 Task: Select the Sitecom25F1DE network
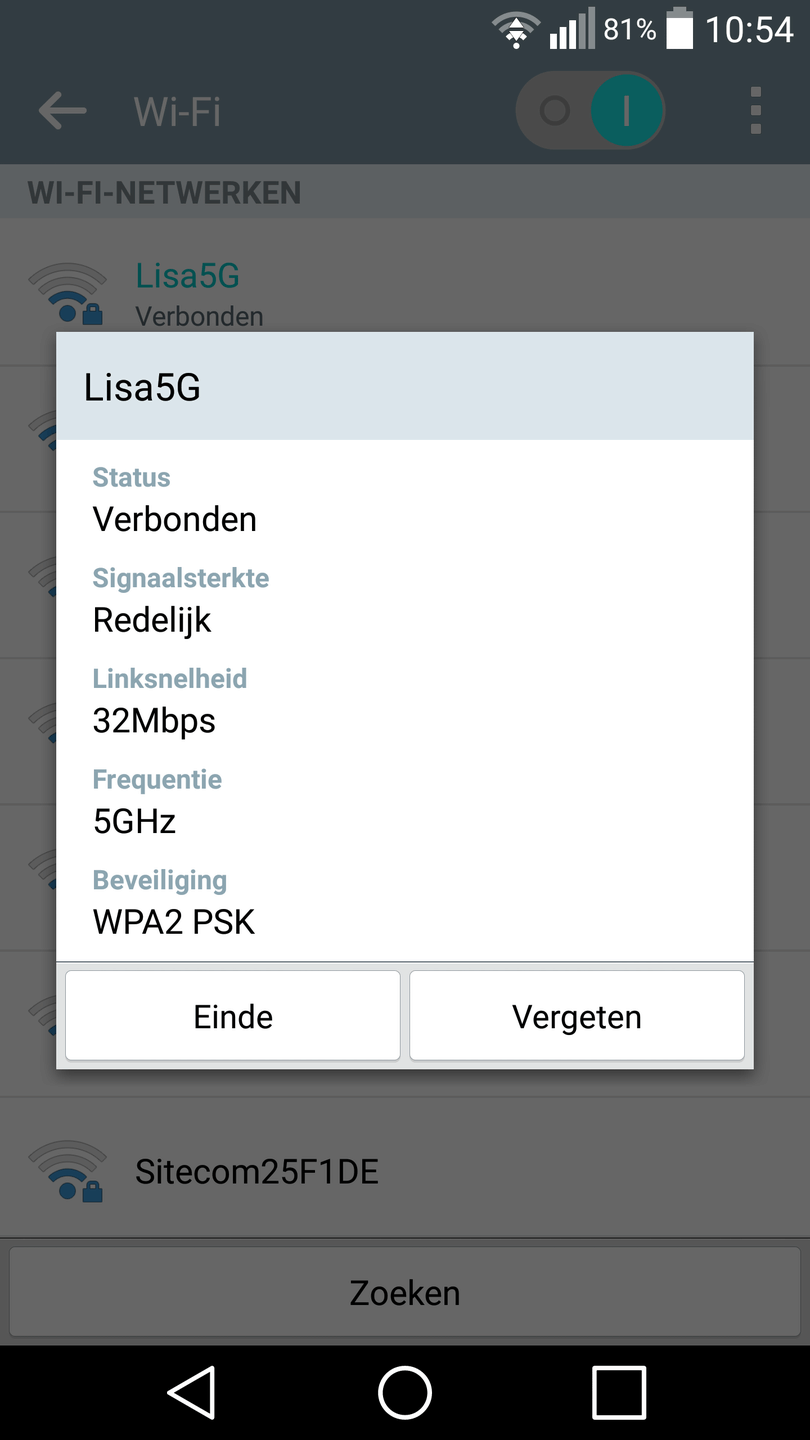click(x=257, y=1171)
